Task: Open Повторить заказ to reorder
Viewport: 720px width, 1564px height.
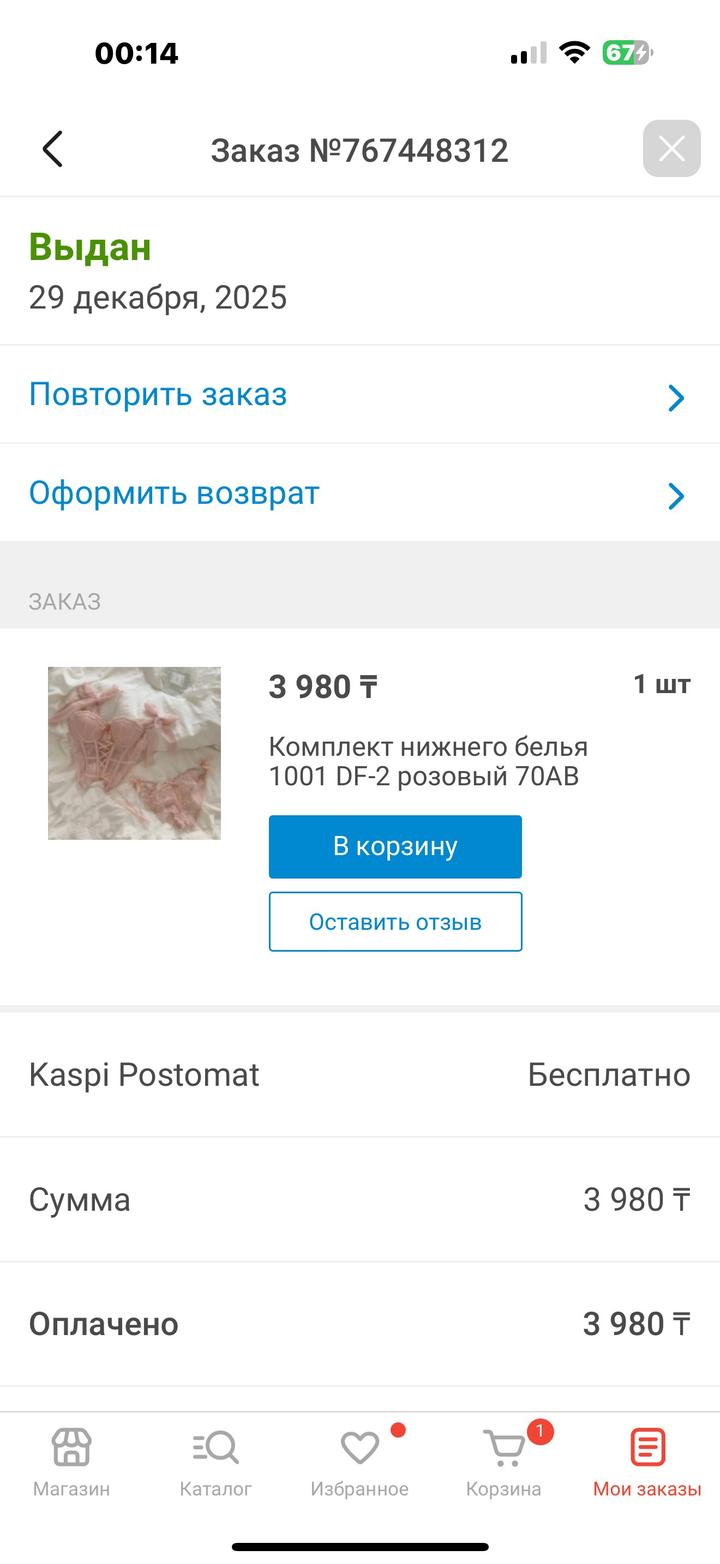Action: click(359, 395)
